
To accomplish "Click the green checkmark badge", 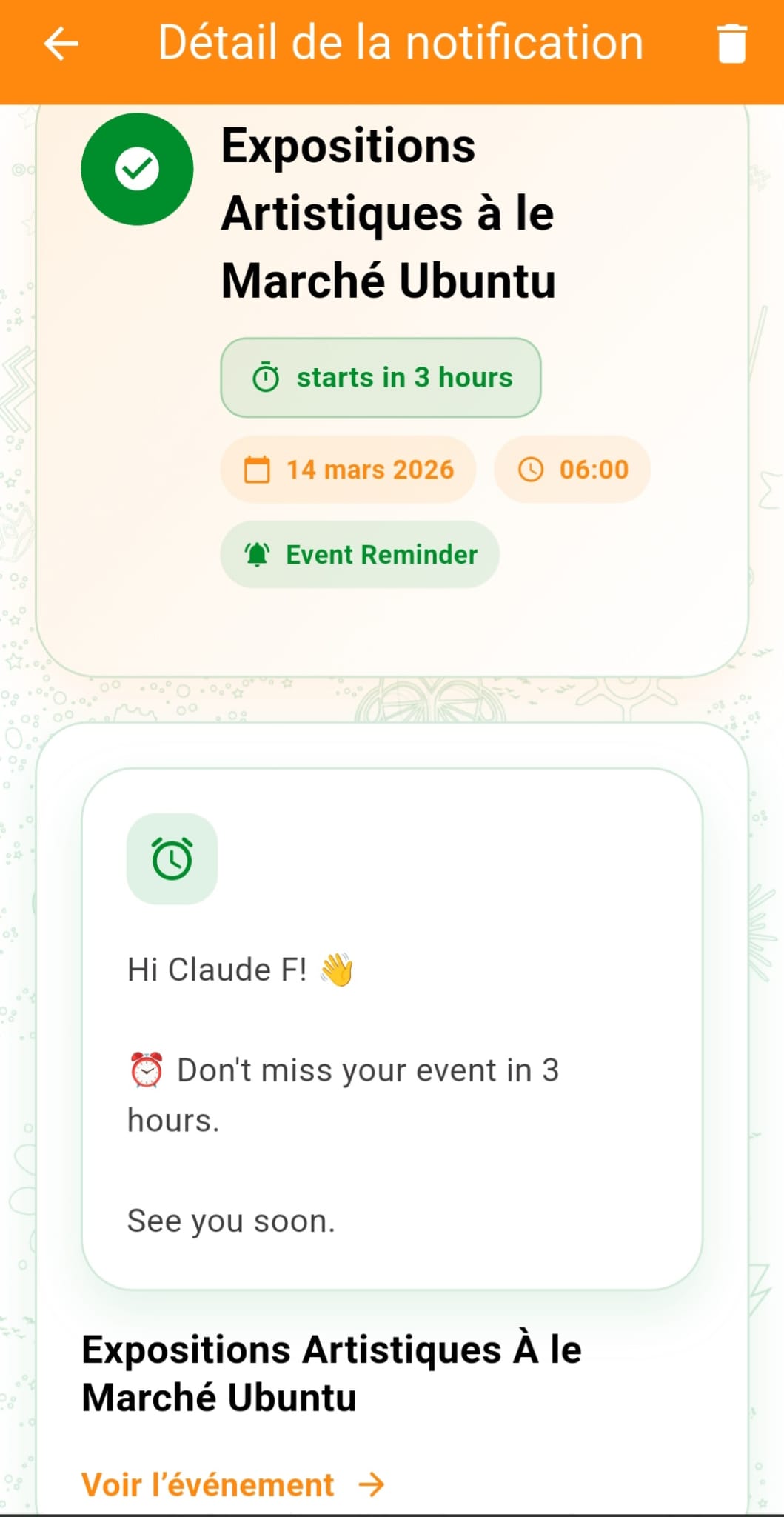I will (138, 169).
